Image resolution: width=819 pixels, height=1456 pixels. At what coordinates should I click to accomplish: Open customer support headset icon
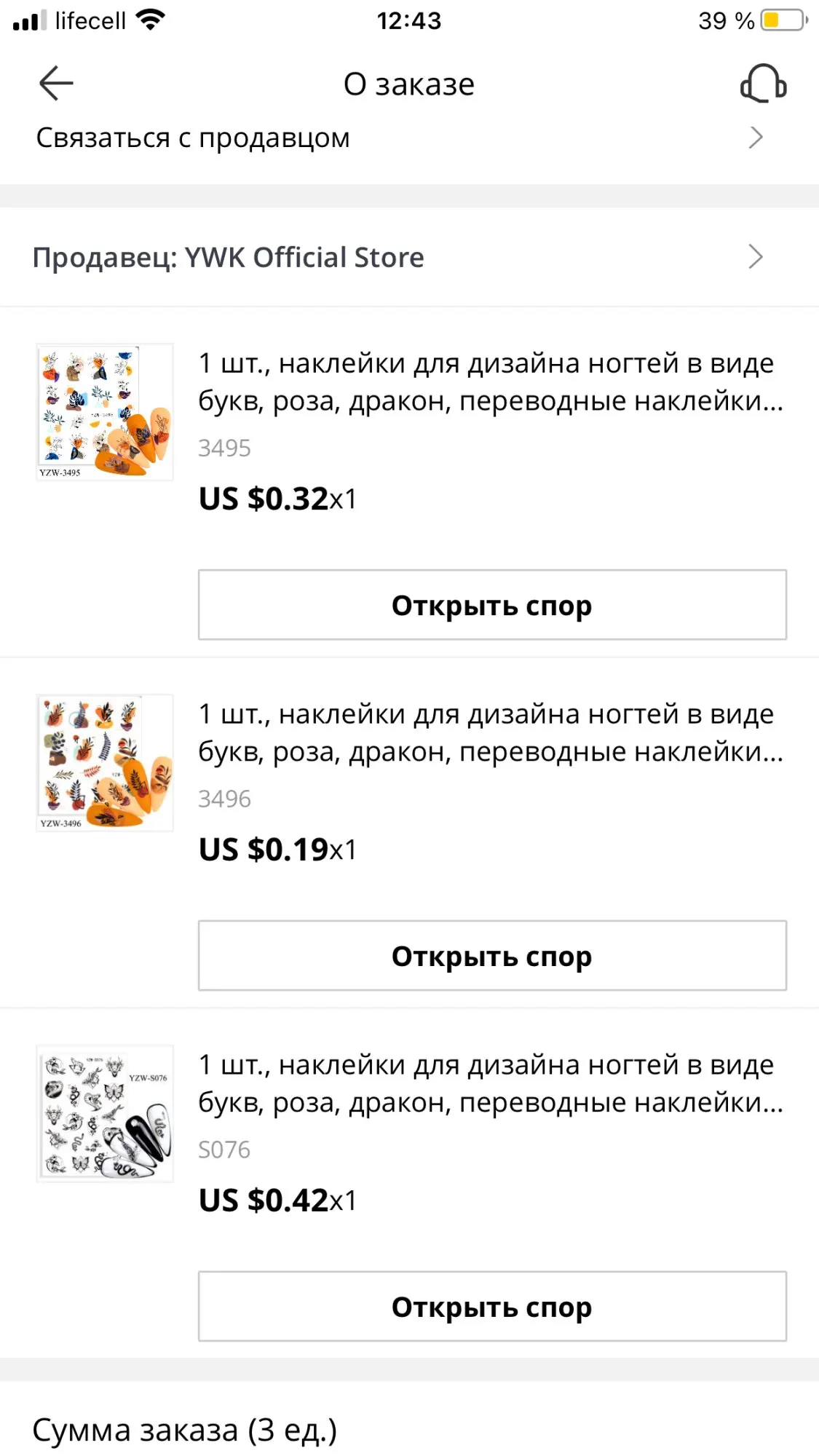point(763,84)
